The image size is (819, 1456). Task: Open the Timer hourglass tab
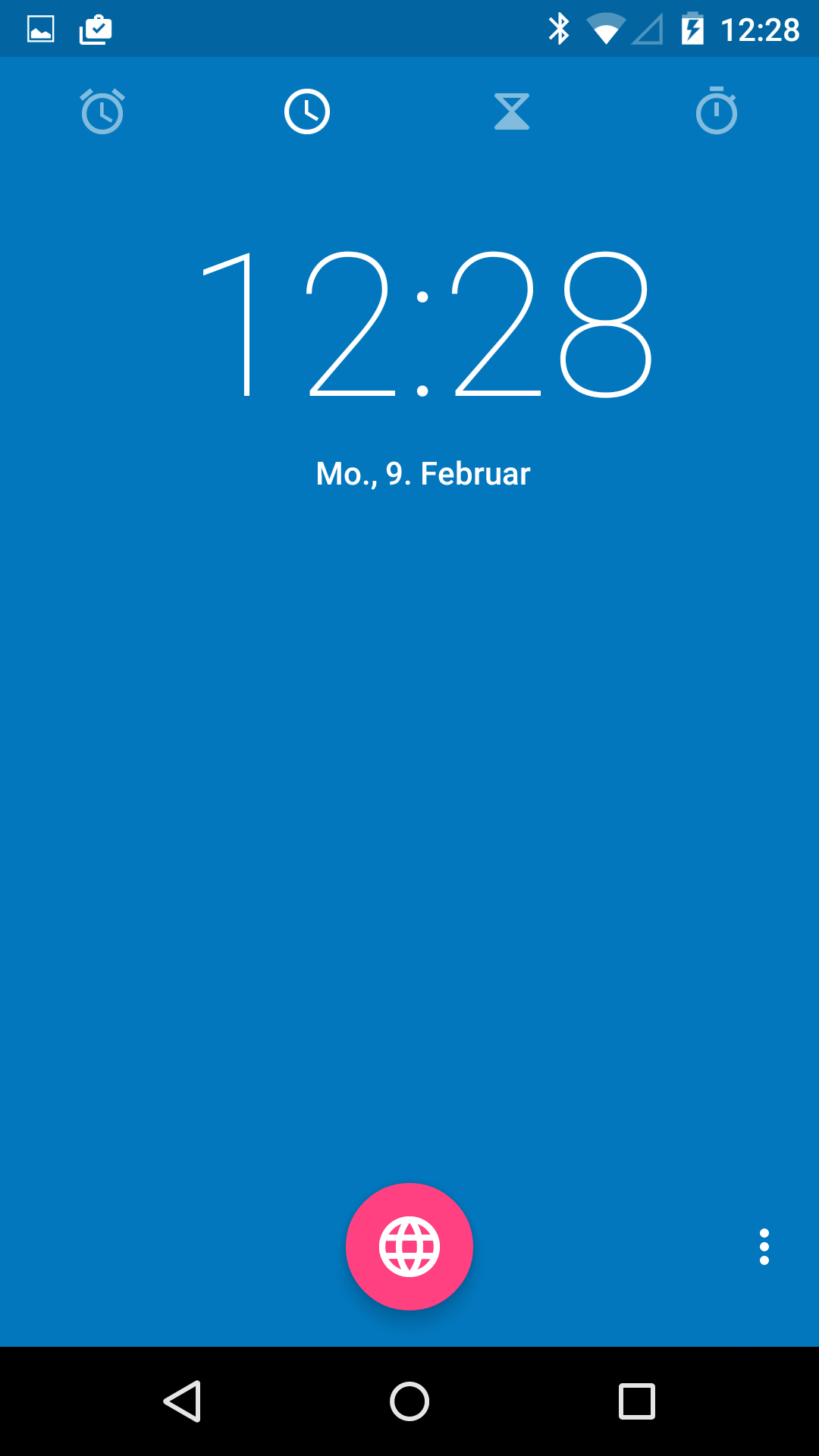(x=512, y=112)
